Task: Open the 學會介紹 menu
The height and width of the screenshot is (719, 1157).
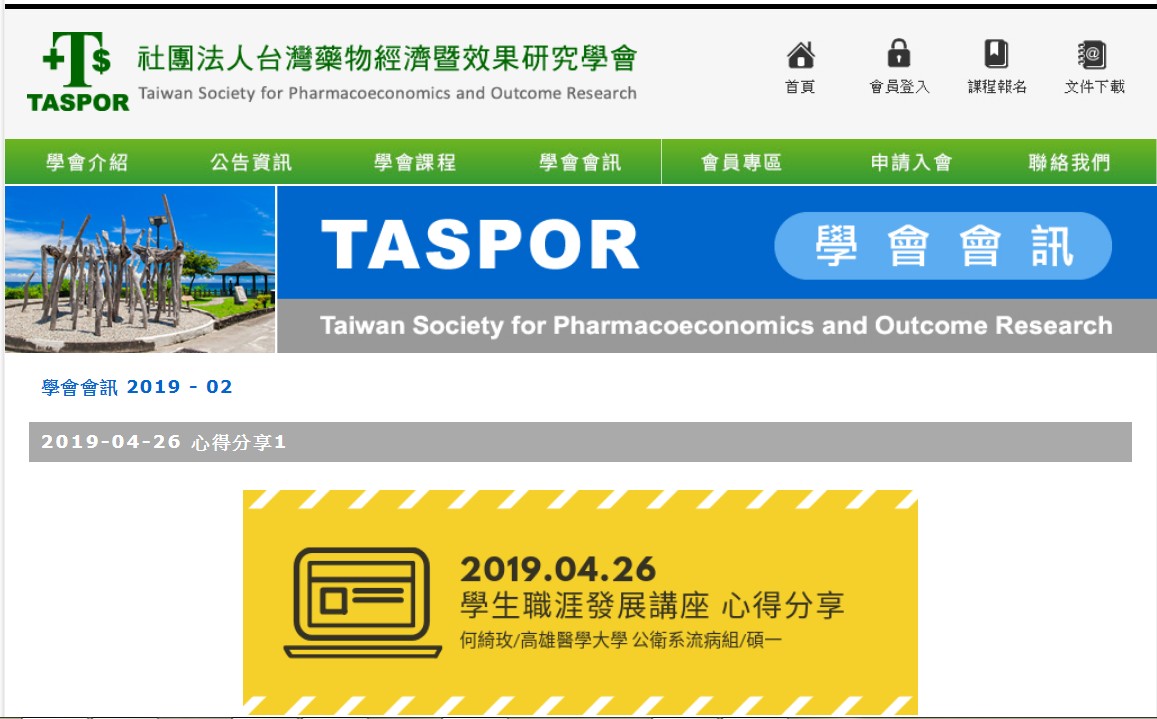Action: pos(87,163)
